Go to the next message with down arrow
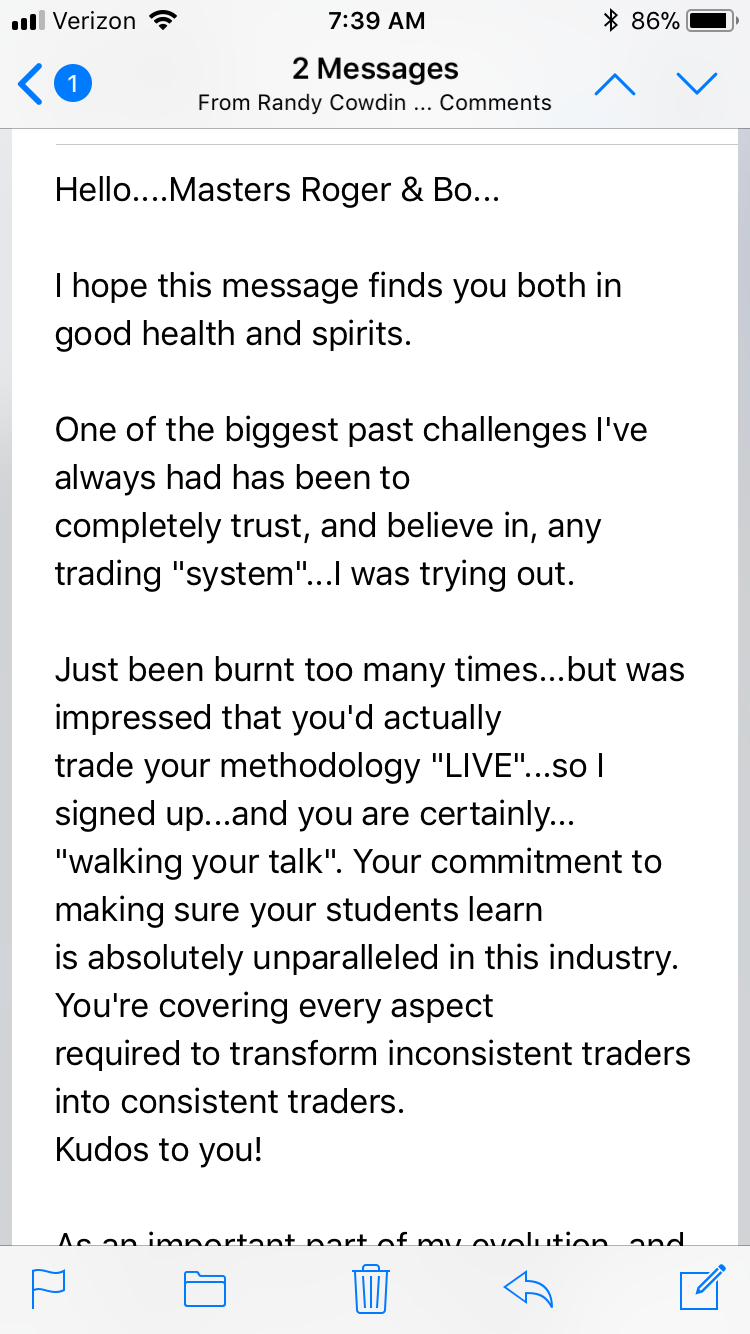Image resolution: width=750 pixels, height=1334 pixels. point(698,85)
